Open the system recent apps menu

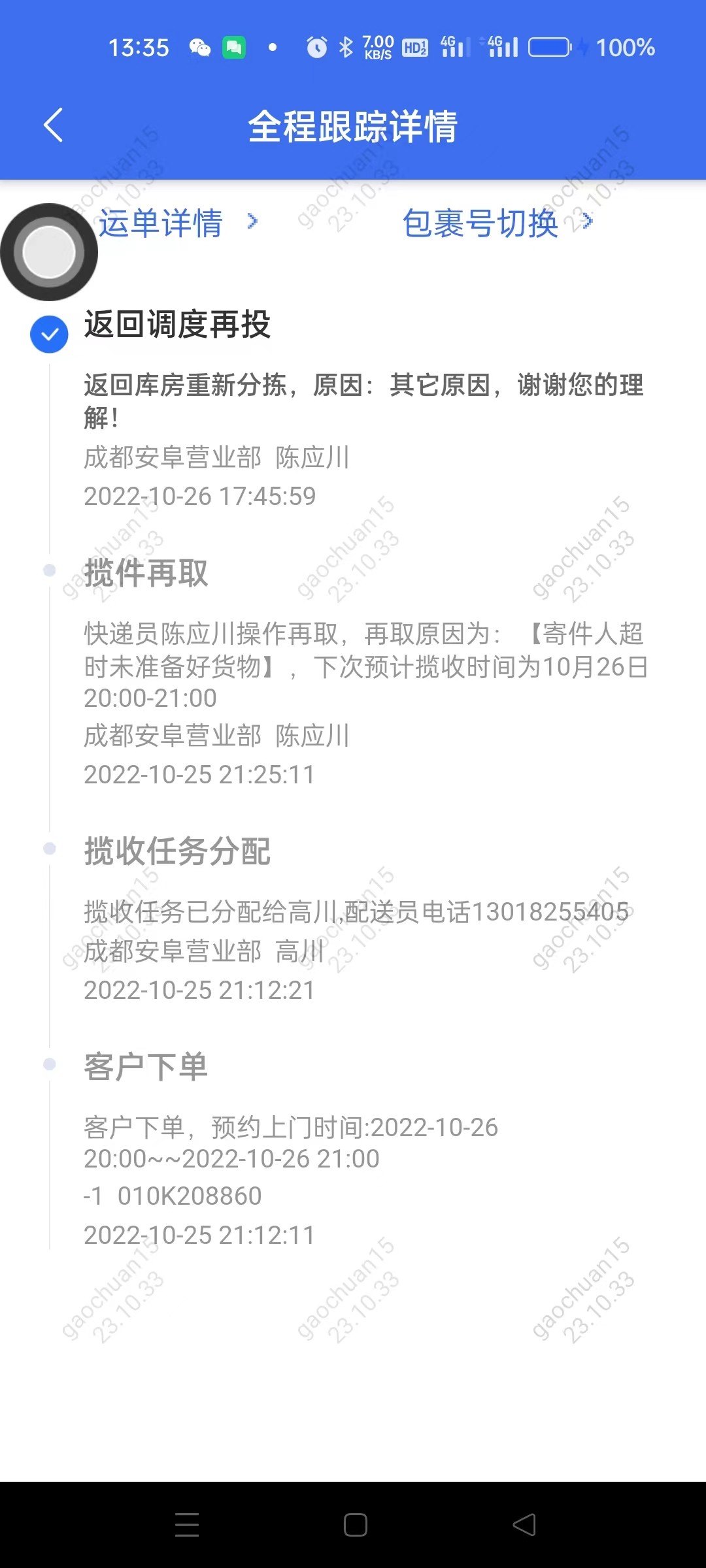[x=187, y=1525]
